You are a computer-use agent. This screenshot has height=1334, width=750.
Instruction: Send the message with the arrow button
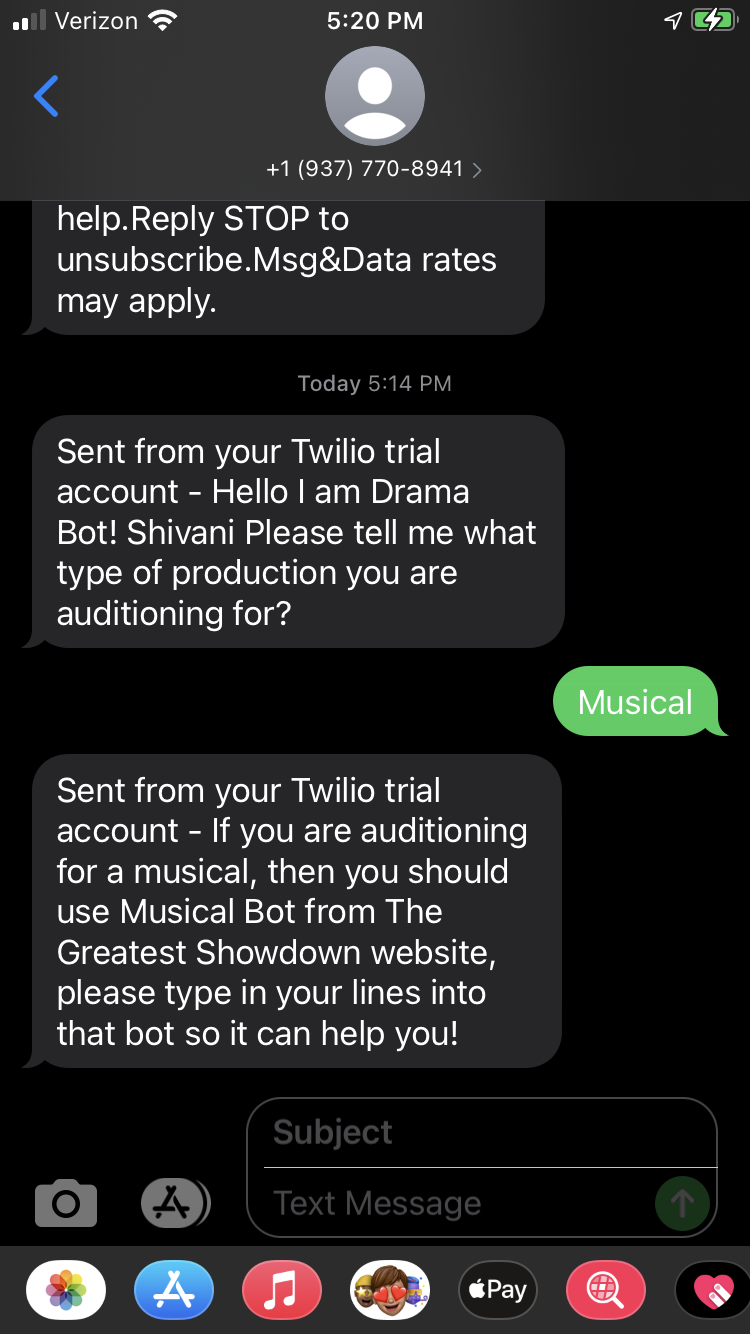click(x=682, y=1203)
